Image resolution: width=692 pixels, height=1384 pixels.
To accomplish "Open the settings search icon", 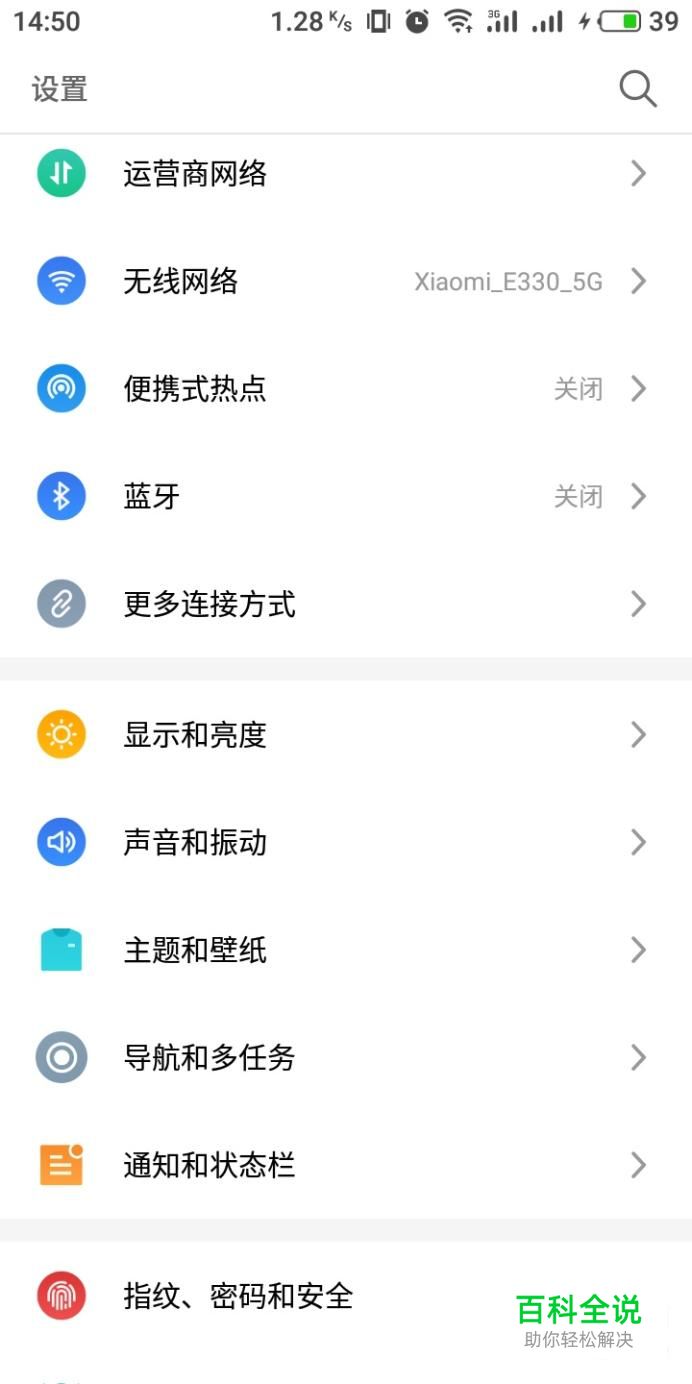I will [637, 89].
